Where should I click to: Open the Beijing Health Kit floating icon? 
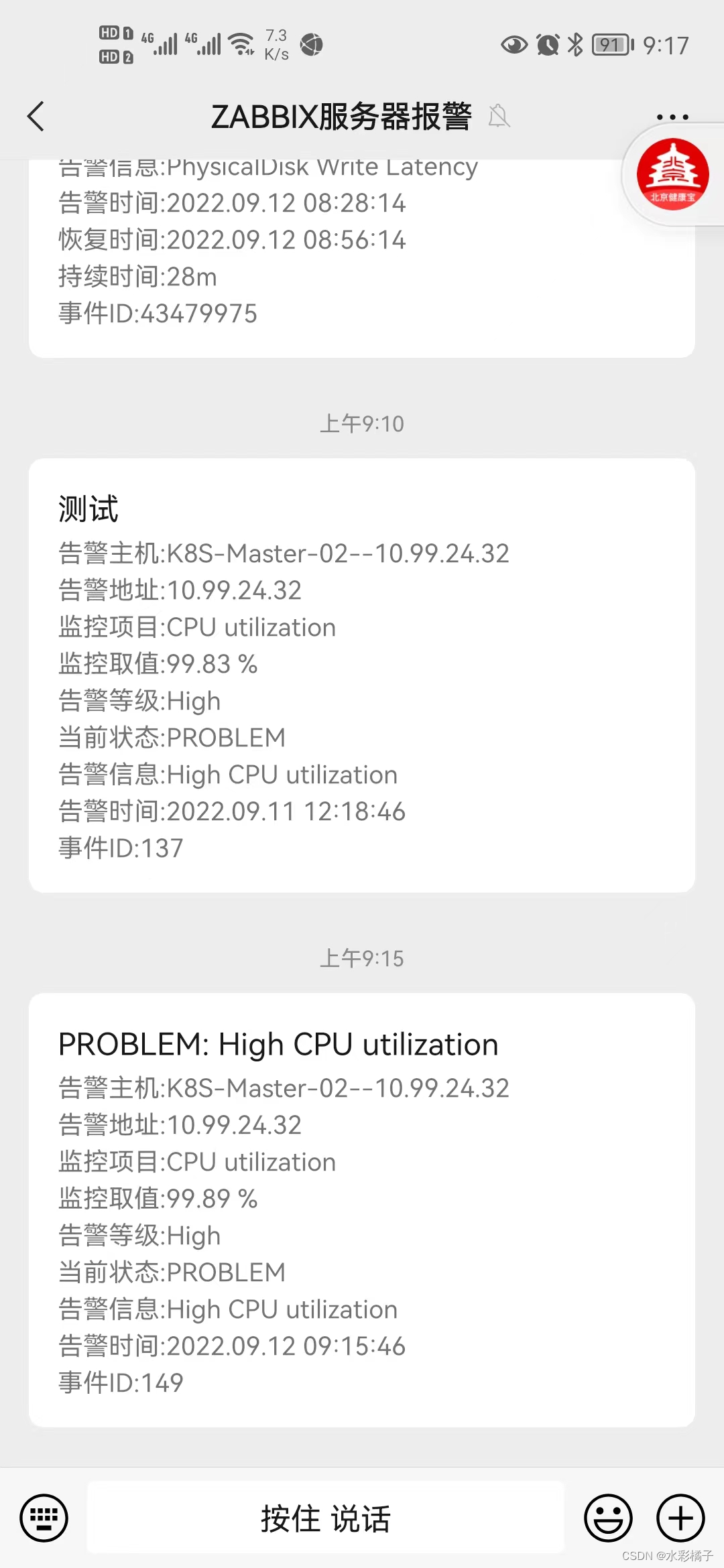click(672, 173)
